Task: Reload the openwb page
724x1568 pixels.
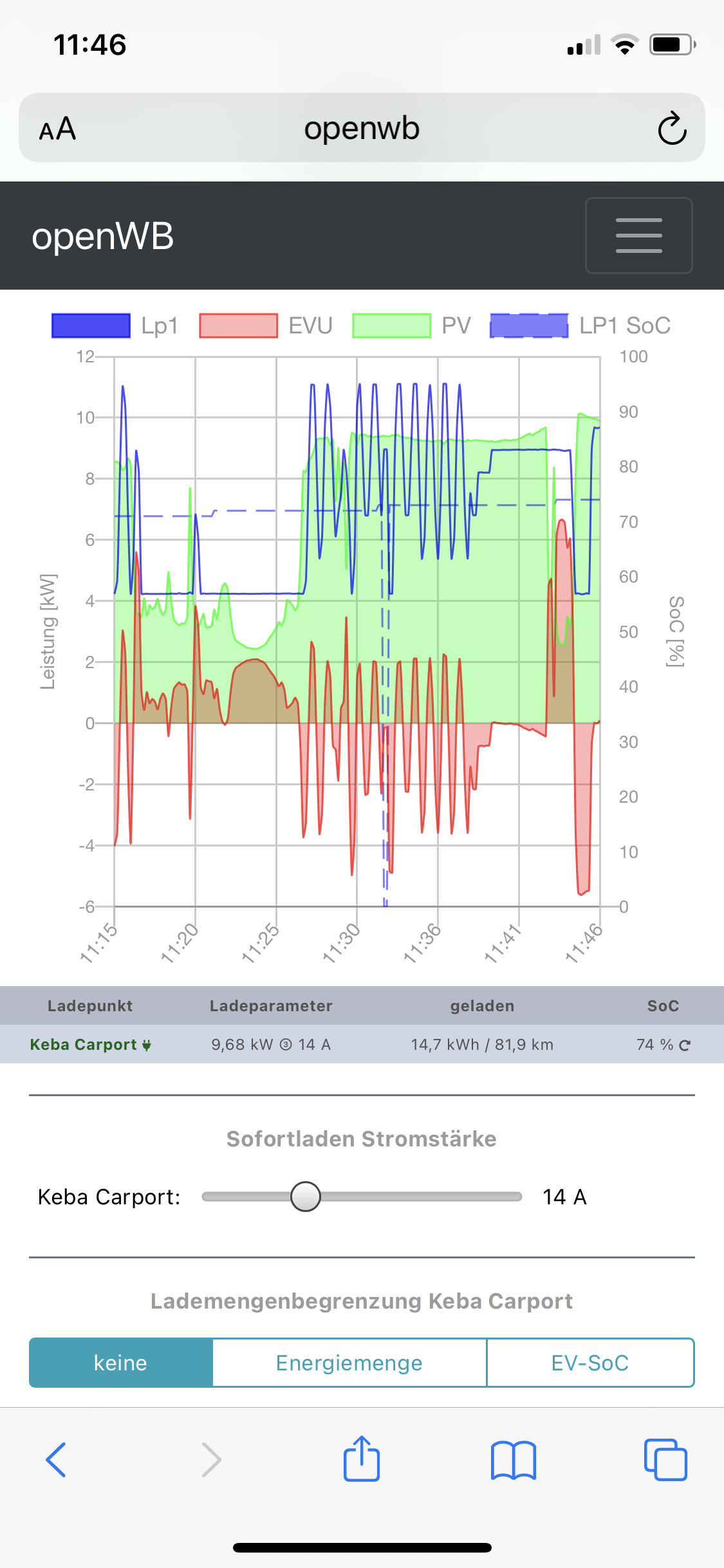Action: (x=672, y=129)
